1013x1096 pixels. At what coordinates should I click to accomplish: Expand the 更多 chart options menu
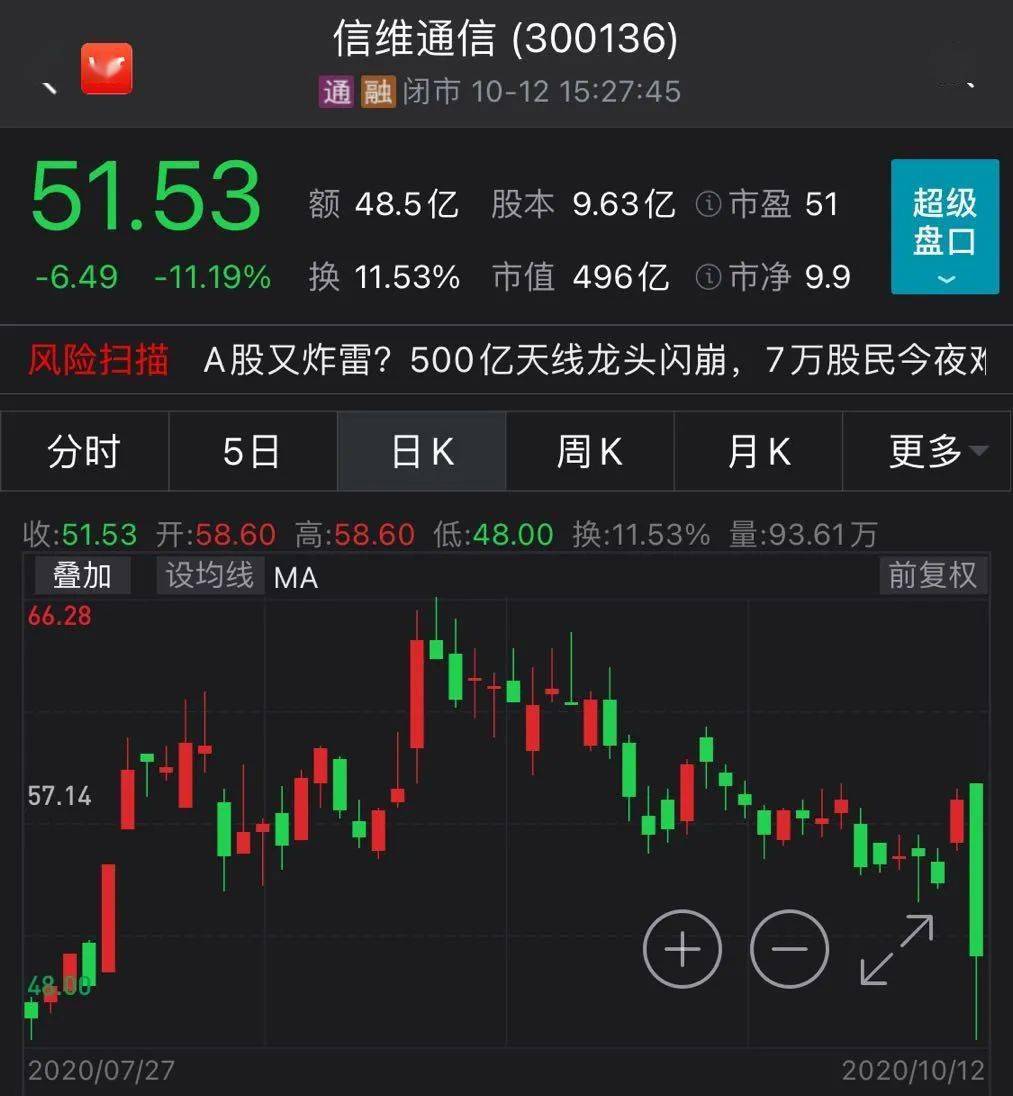pos(927,451)
